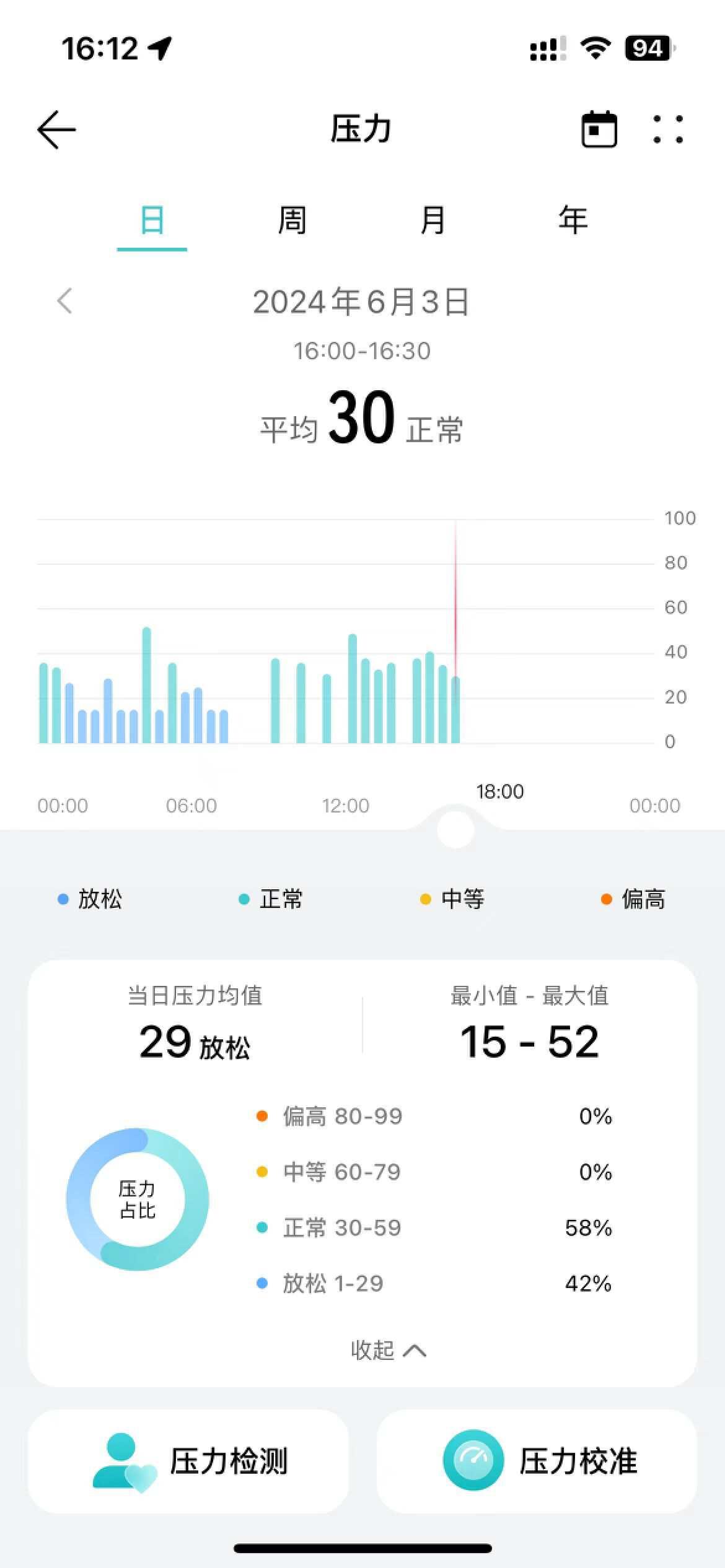
Task: Switch to the 周 tab
Action: click(291, 221)
